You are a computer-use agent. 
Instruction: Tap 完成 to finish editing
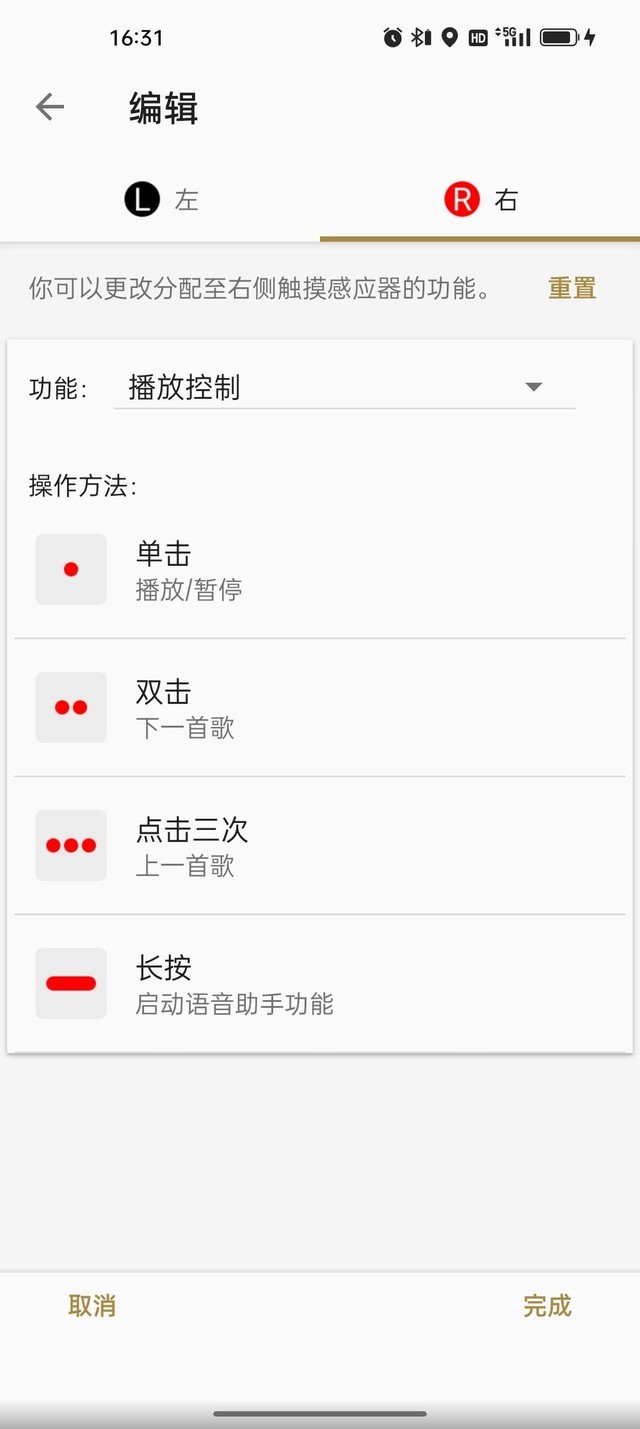pos(547,1305)
